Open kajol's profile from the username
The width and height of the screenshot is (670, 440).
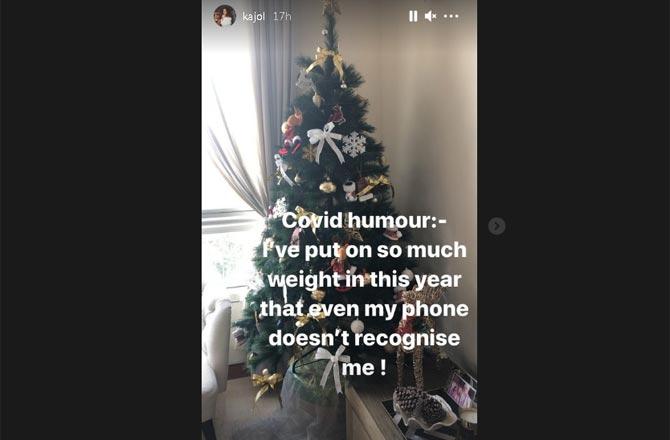(254, 16)
